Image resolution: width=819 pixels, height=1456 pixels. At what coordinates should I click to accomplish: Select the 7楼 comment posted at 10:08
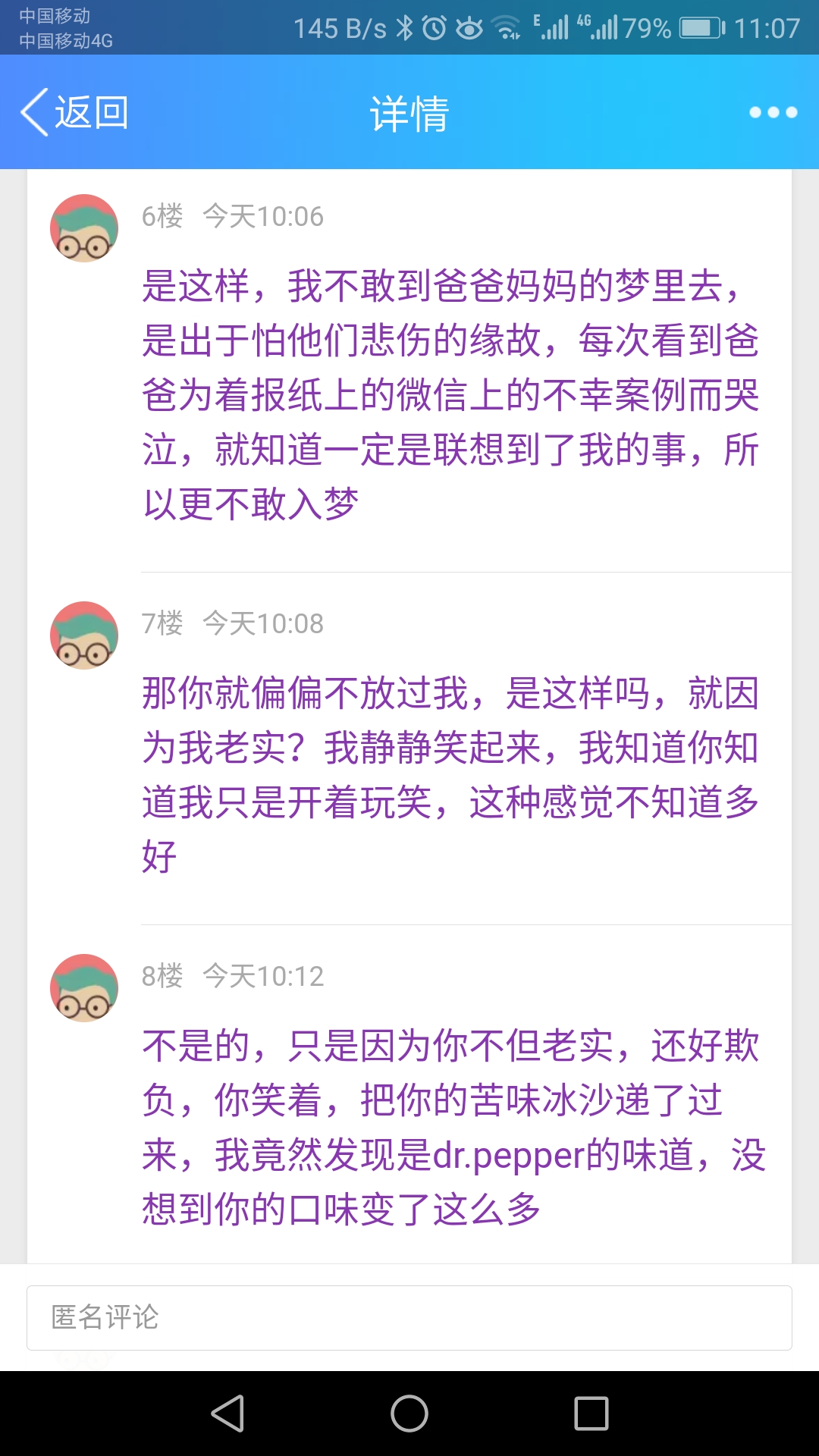tap(450, 774)
